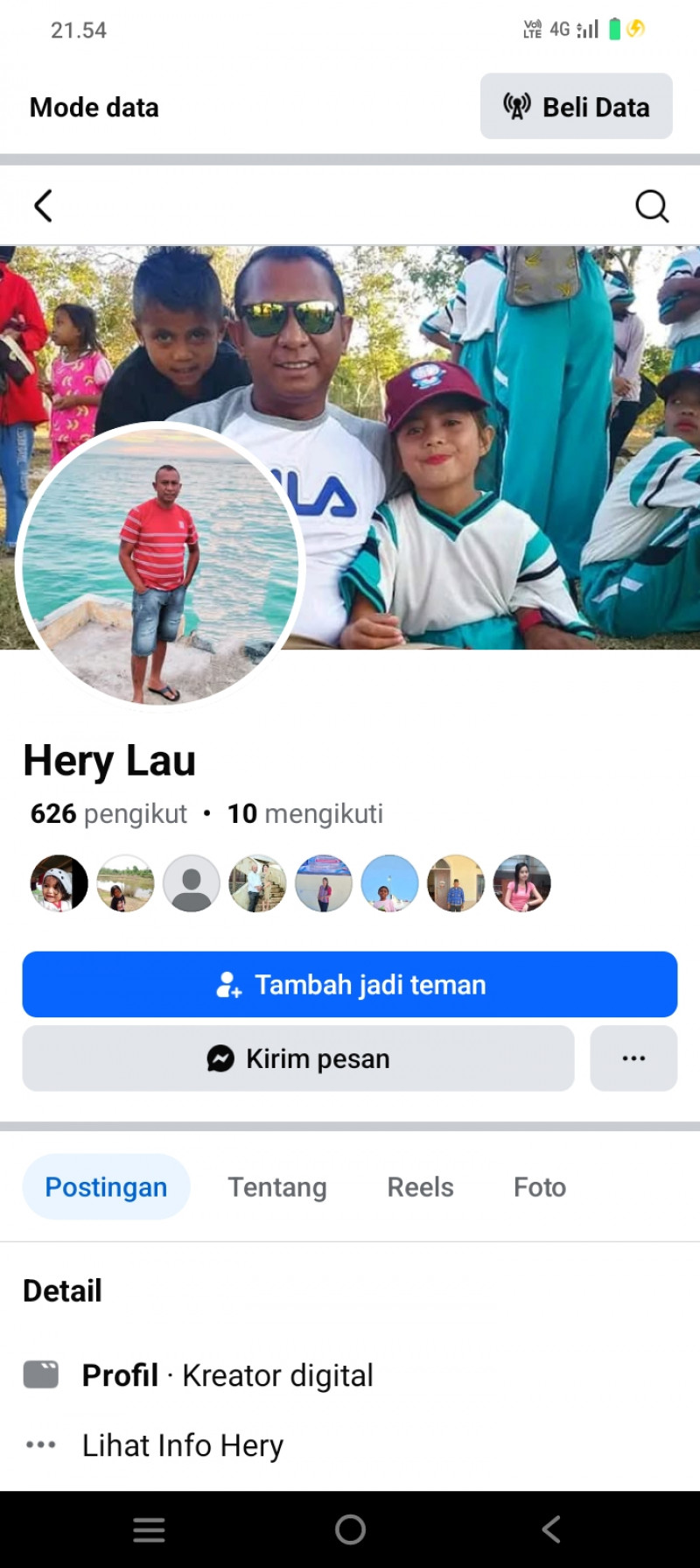
Task: Open recent apps from navigation bar
Action: pos(149,1529)
